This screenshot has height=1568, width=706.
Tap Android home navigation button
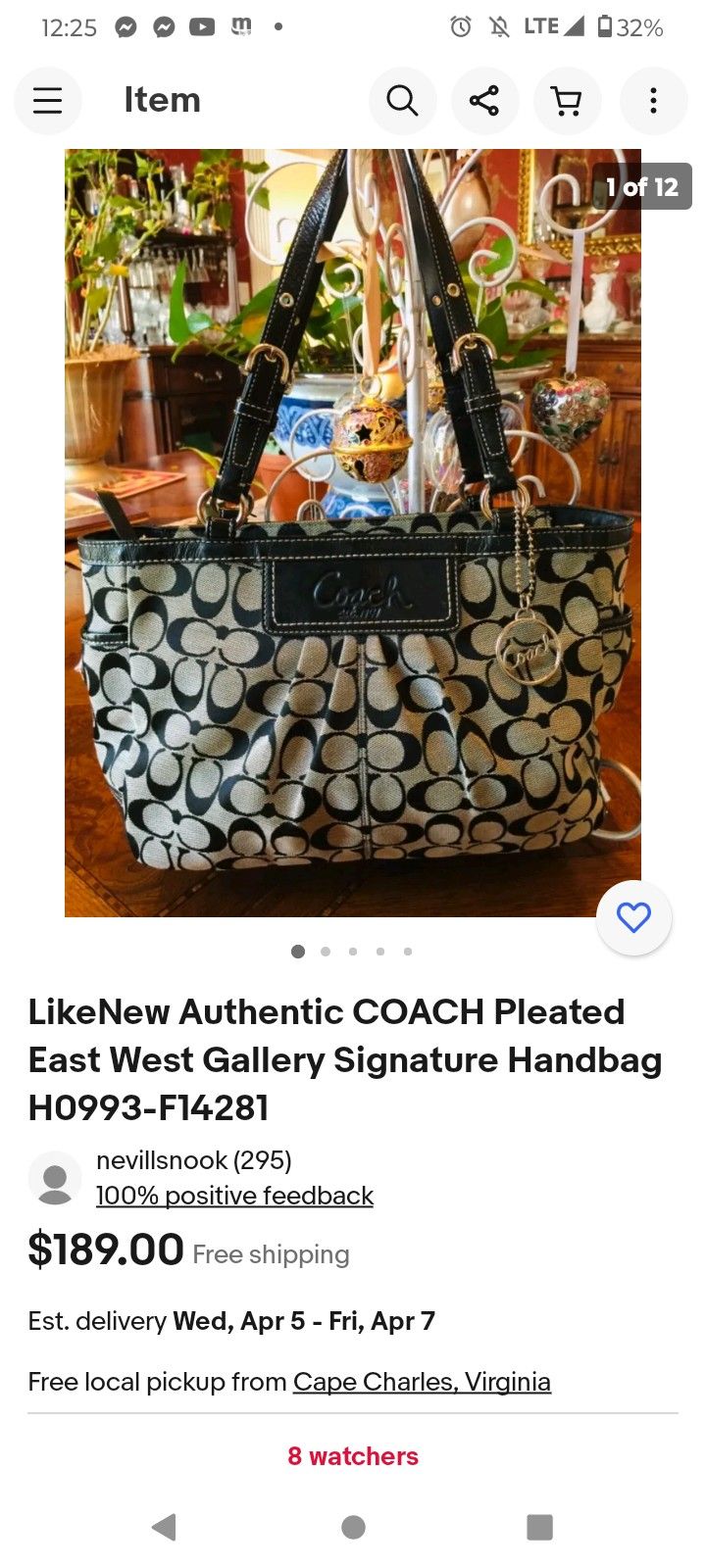click(x=353, y=1527)
